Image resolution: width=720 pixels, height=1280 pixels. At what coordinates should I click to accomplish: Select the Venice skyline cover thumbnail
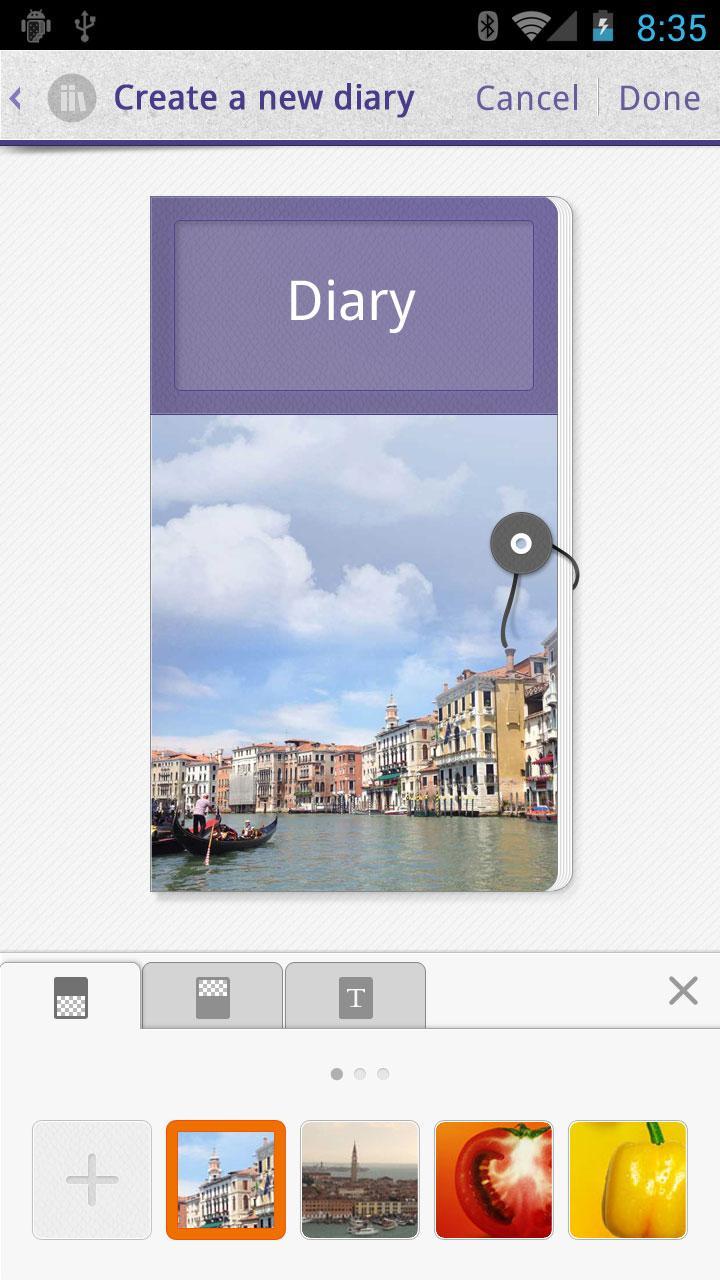tap(360, 1178)
